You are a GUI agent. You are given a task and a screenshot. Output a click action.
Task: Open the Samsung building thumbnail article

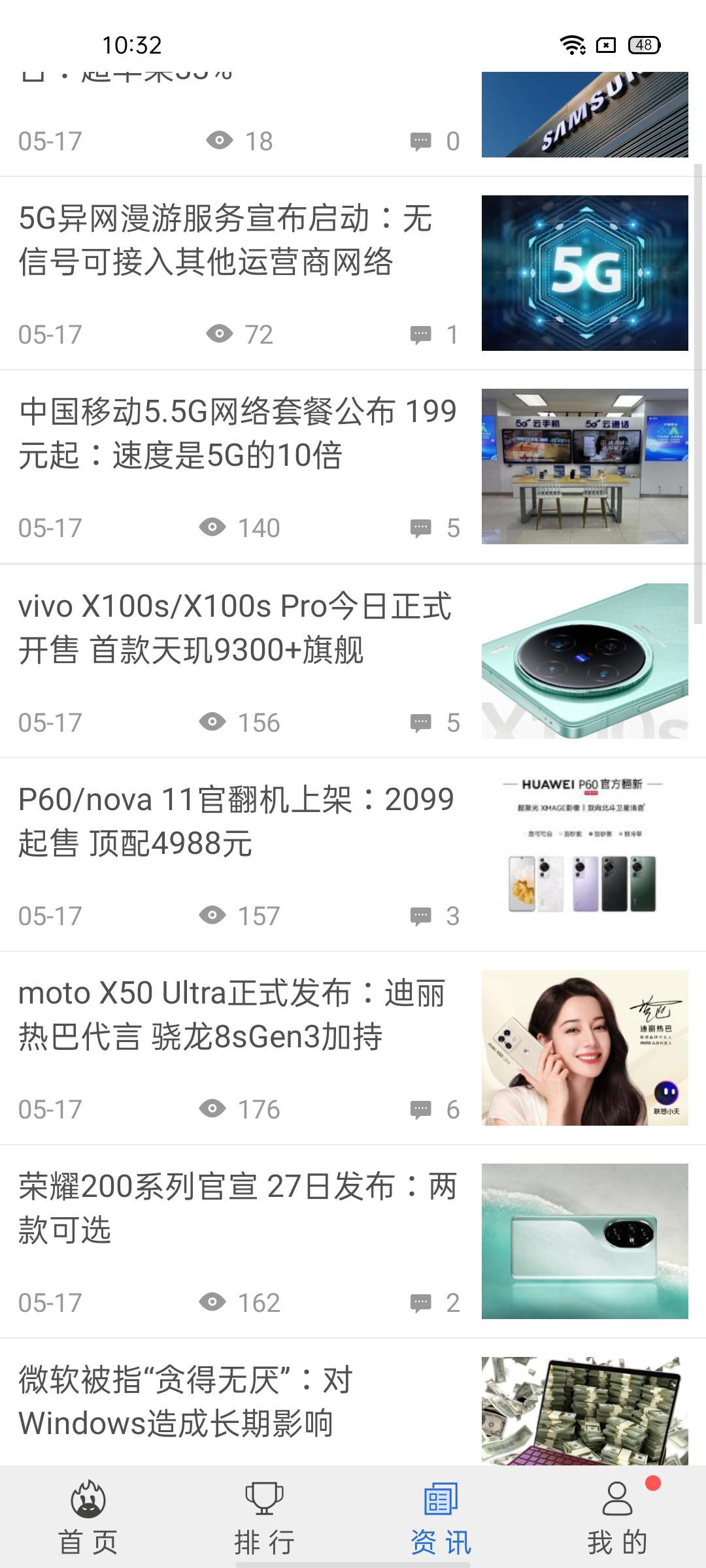pos(584,115)
